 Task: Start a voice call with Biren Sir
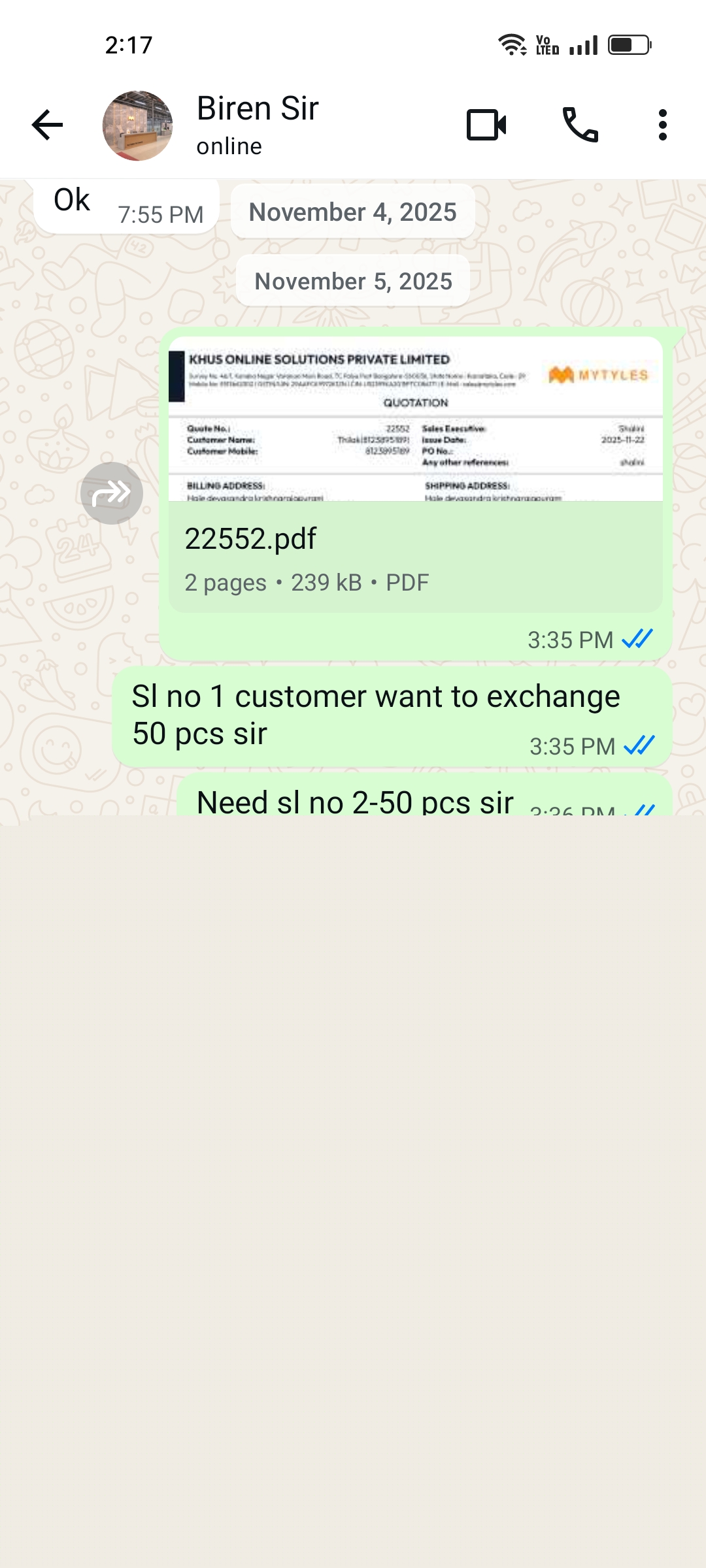tap(580, 125)
